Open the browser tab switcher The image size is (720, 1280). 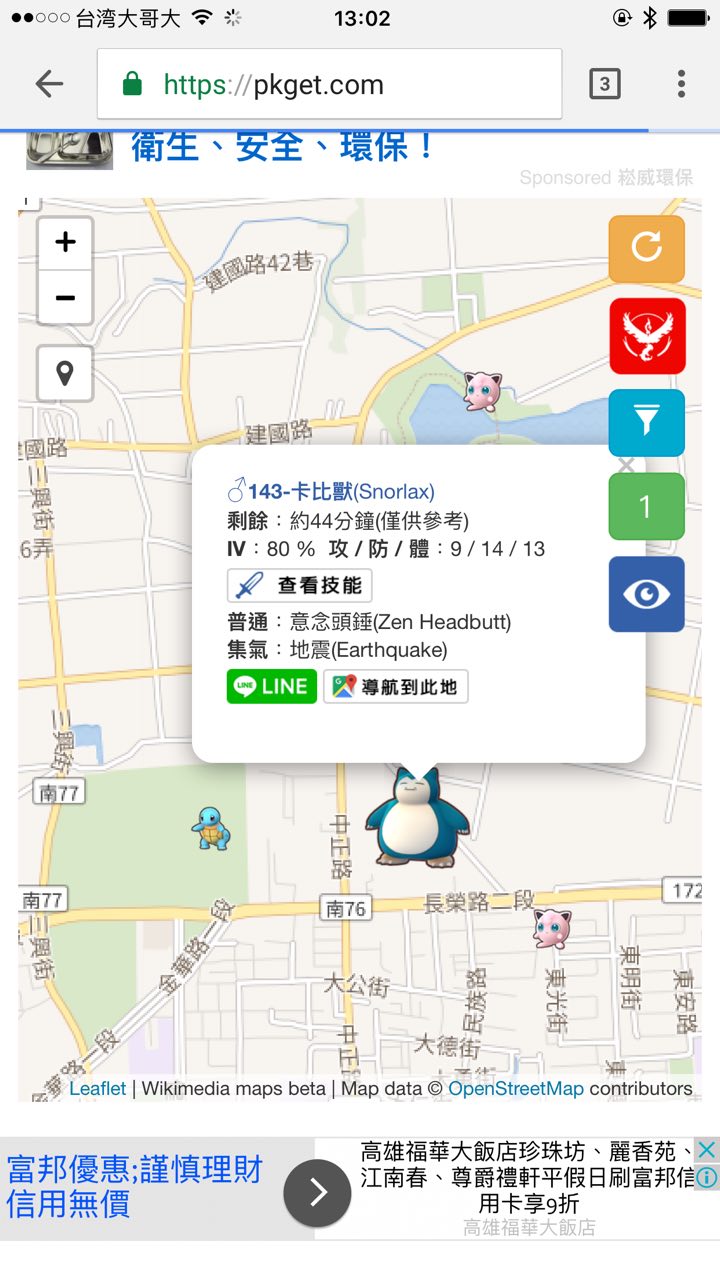[x=604, y=84]
